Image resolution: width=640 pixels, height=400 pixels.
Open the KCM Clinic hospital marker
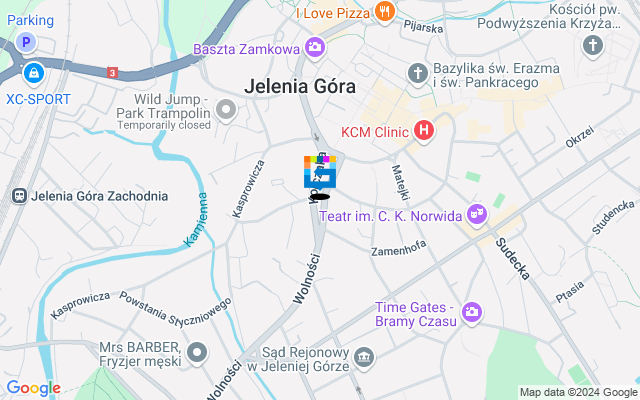click(425, 131)
